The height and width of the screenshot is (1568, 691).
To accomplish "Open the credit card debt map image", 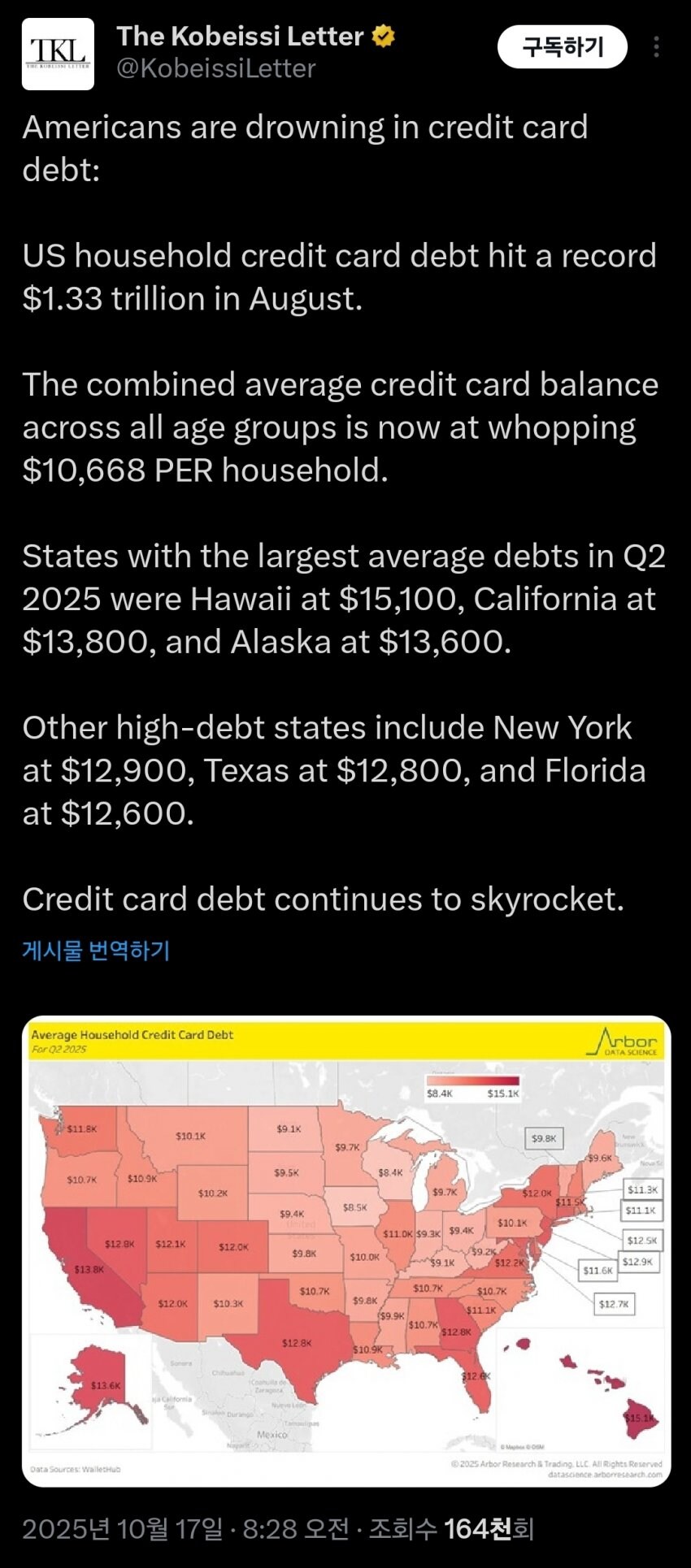I will [x=346, y=1251].
